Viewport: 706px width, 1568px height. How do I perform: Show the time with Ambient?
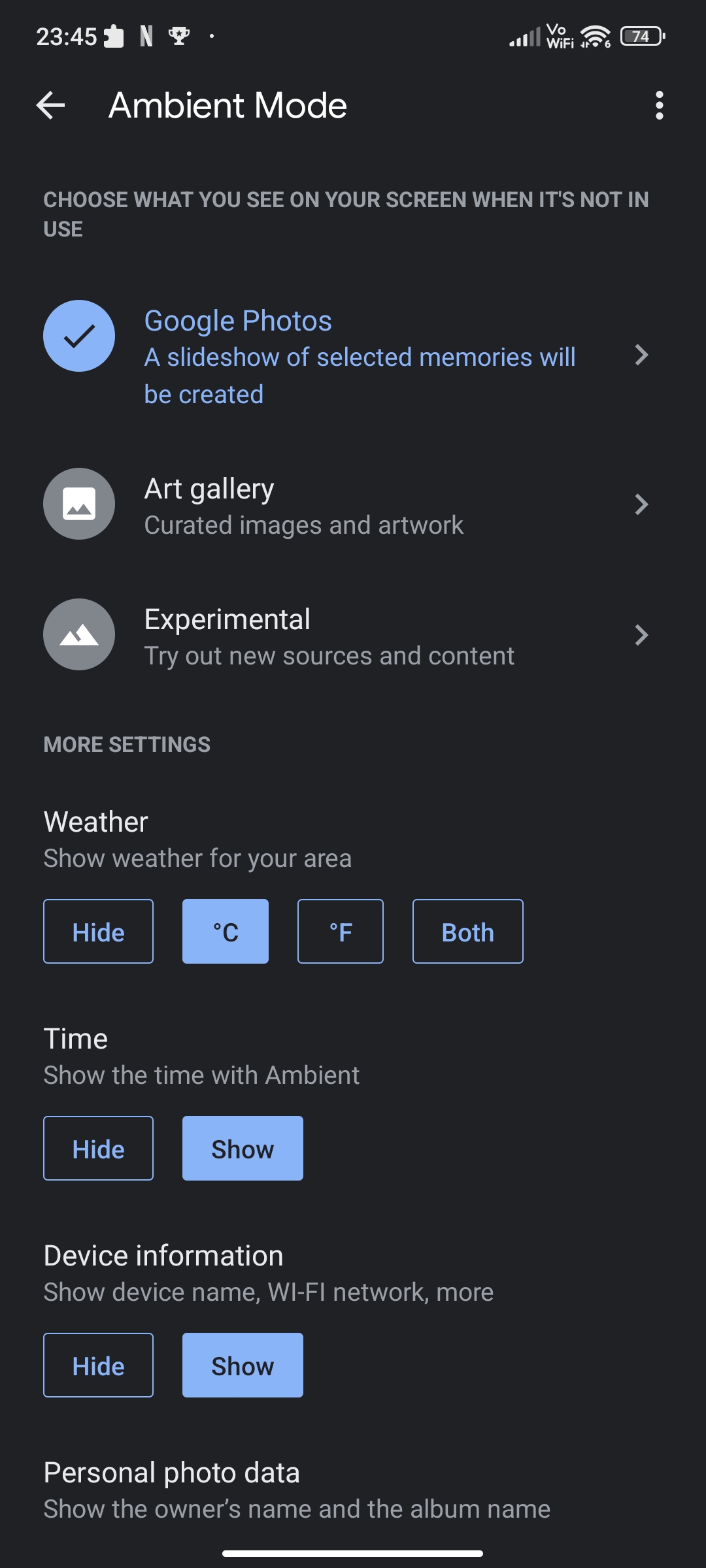(243, 1149)
